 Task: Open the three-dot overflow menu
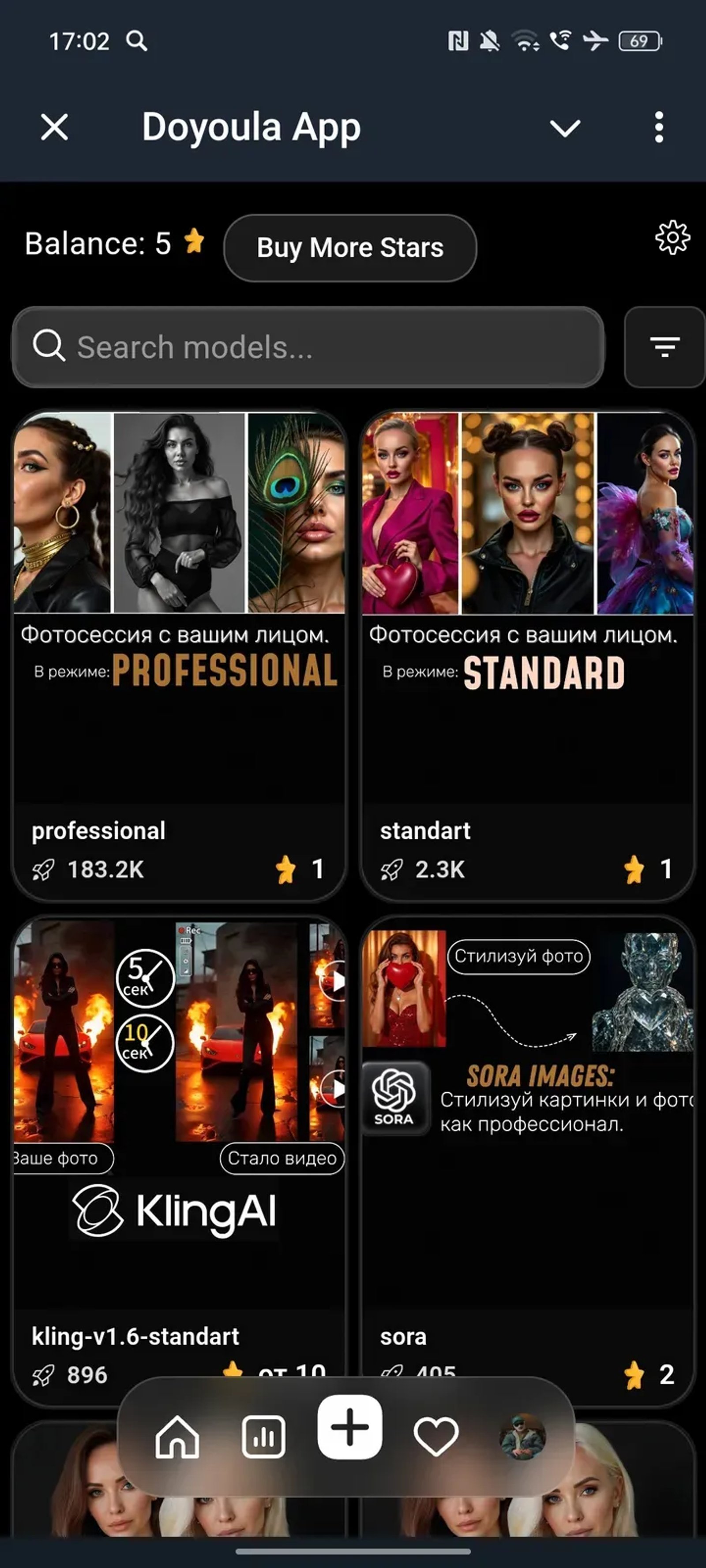[658, 127]
